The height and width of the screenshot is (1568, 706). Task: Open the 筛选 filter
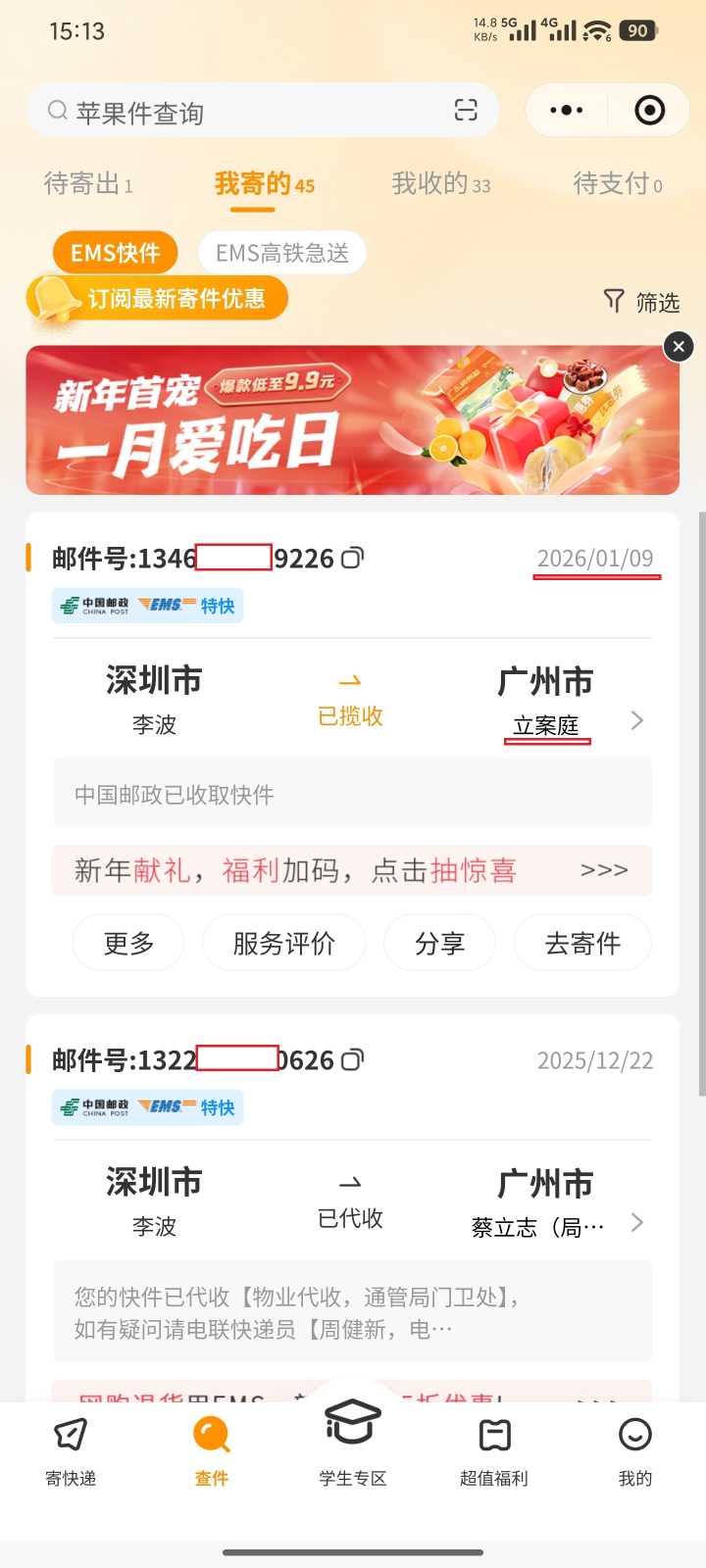642,302
